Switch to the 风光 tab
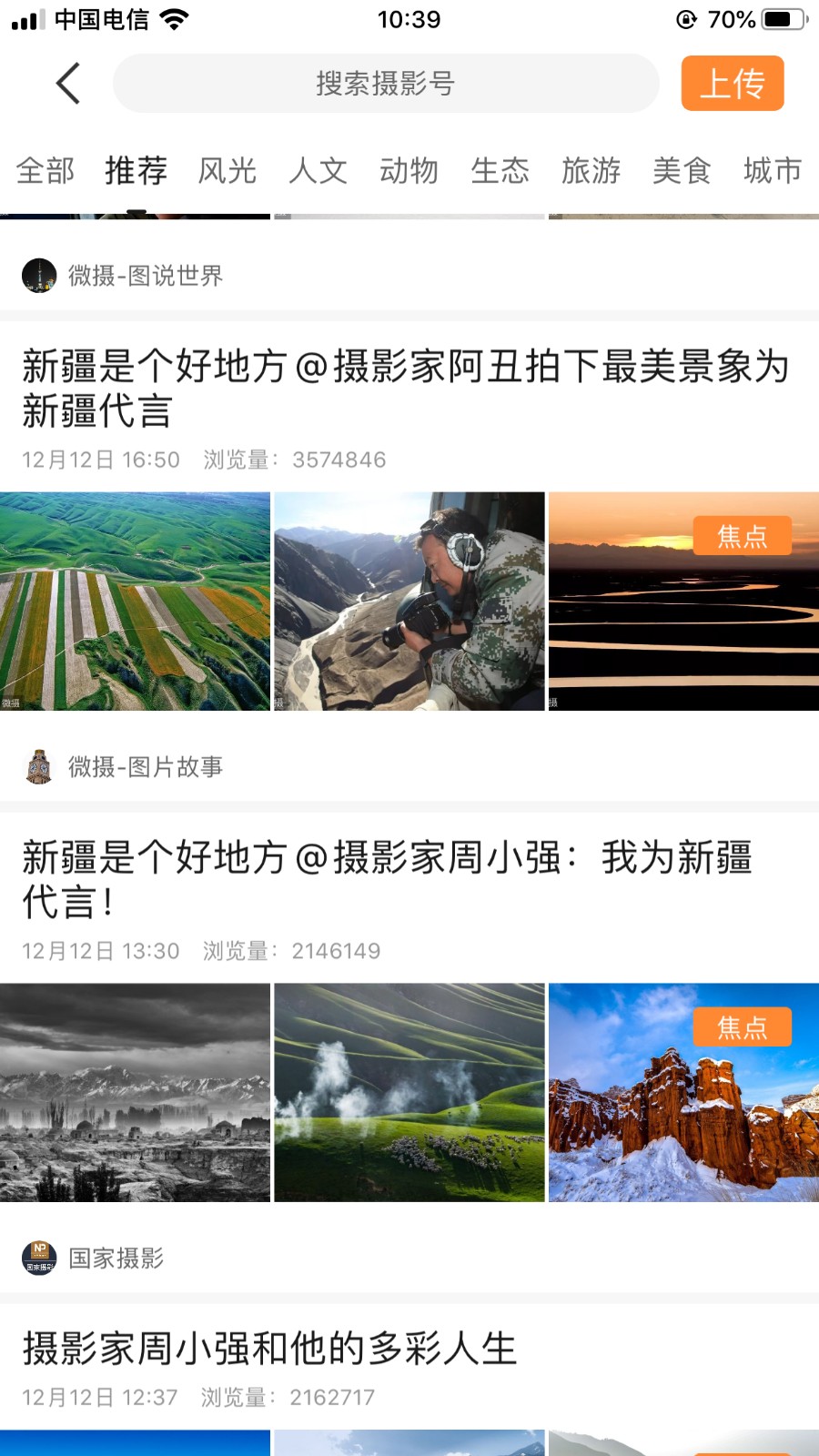 coord(227,170)
